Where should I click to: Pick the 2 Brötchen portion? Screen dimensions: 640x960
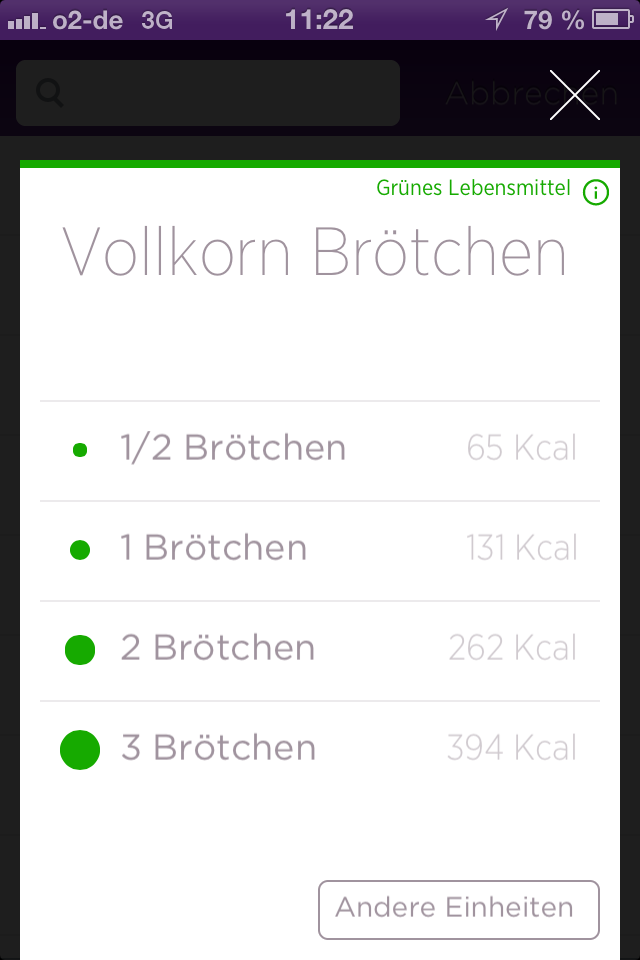(320, 650)
